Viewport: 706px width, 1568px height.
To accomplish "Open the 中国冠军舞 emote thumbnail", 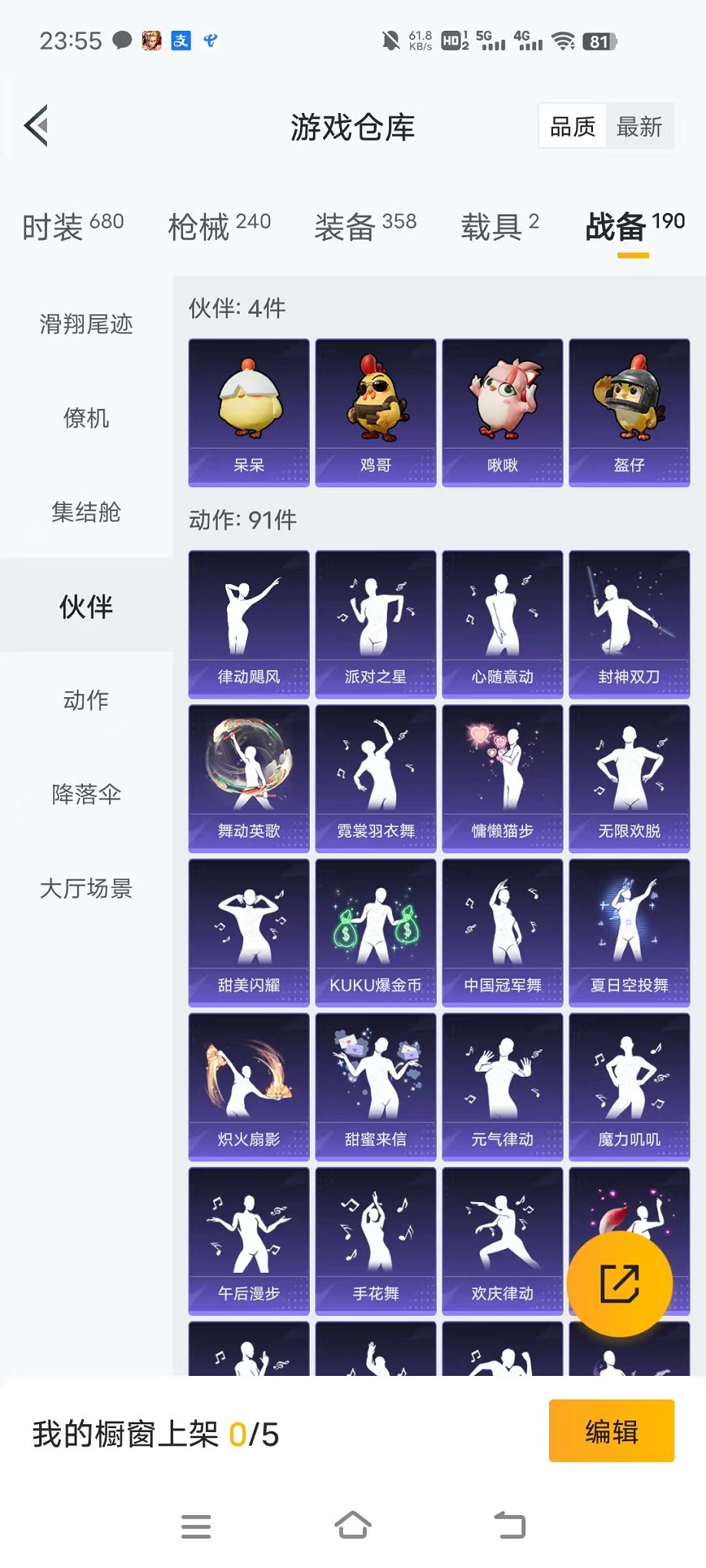I will (x=501, y=933).
